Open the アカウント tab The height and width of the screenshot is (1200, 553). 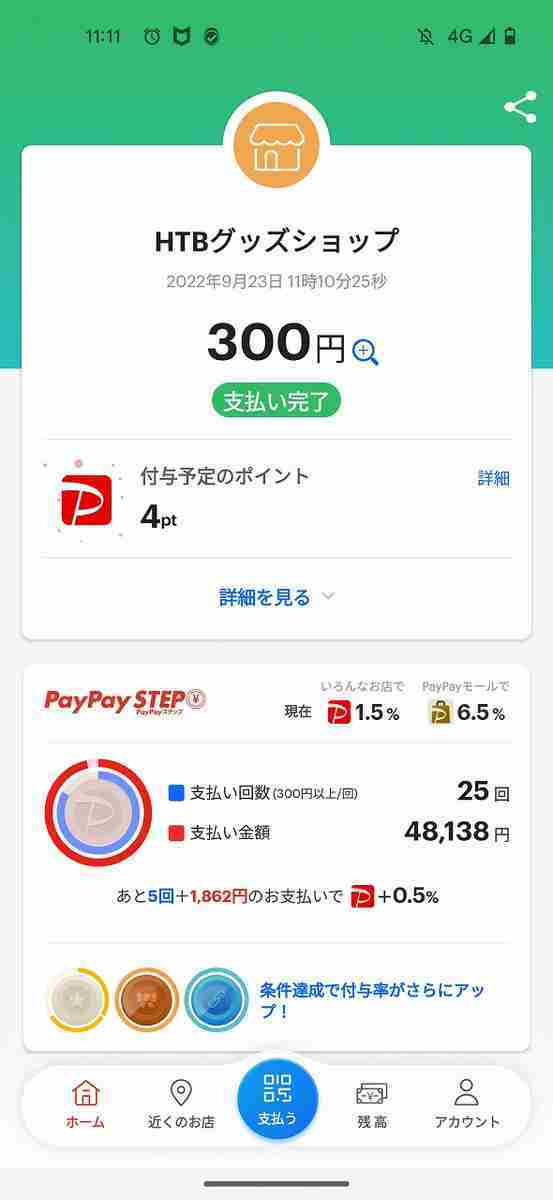[467, 1104]
